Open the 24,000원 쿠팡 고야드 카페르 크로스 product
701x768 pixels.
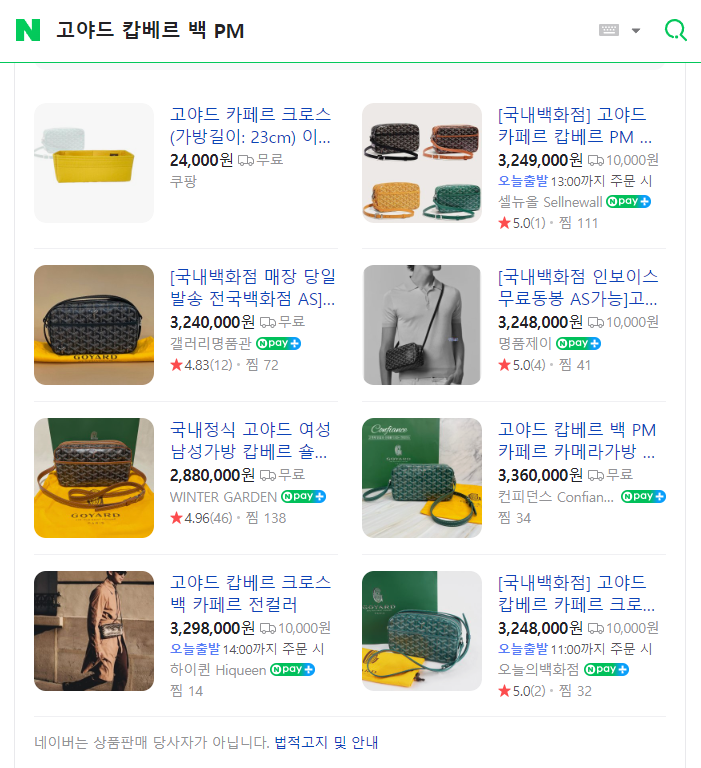coord(250,125)
